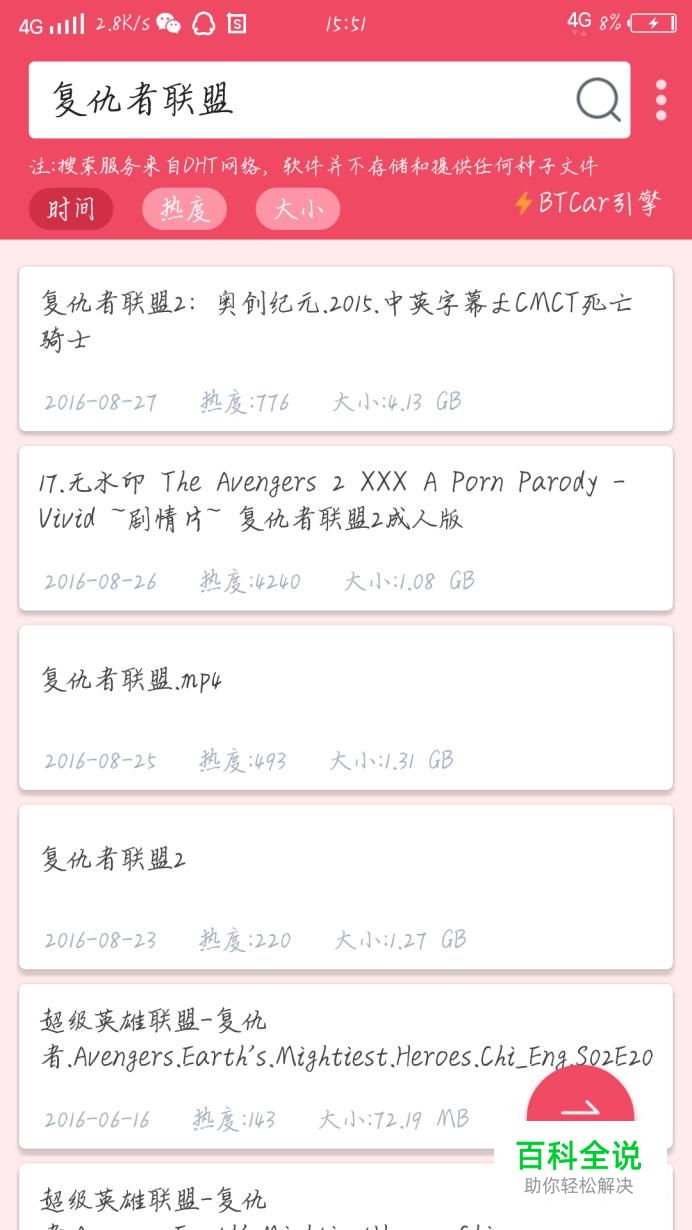Viewport: 692px width, 1230px height.
Task: Sort results by 大小
Action: (298, 209)
